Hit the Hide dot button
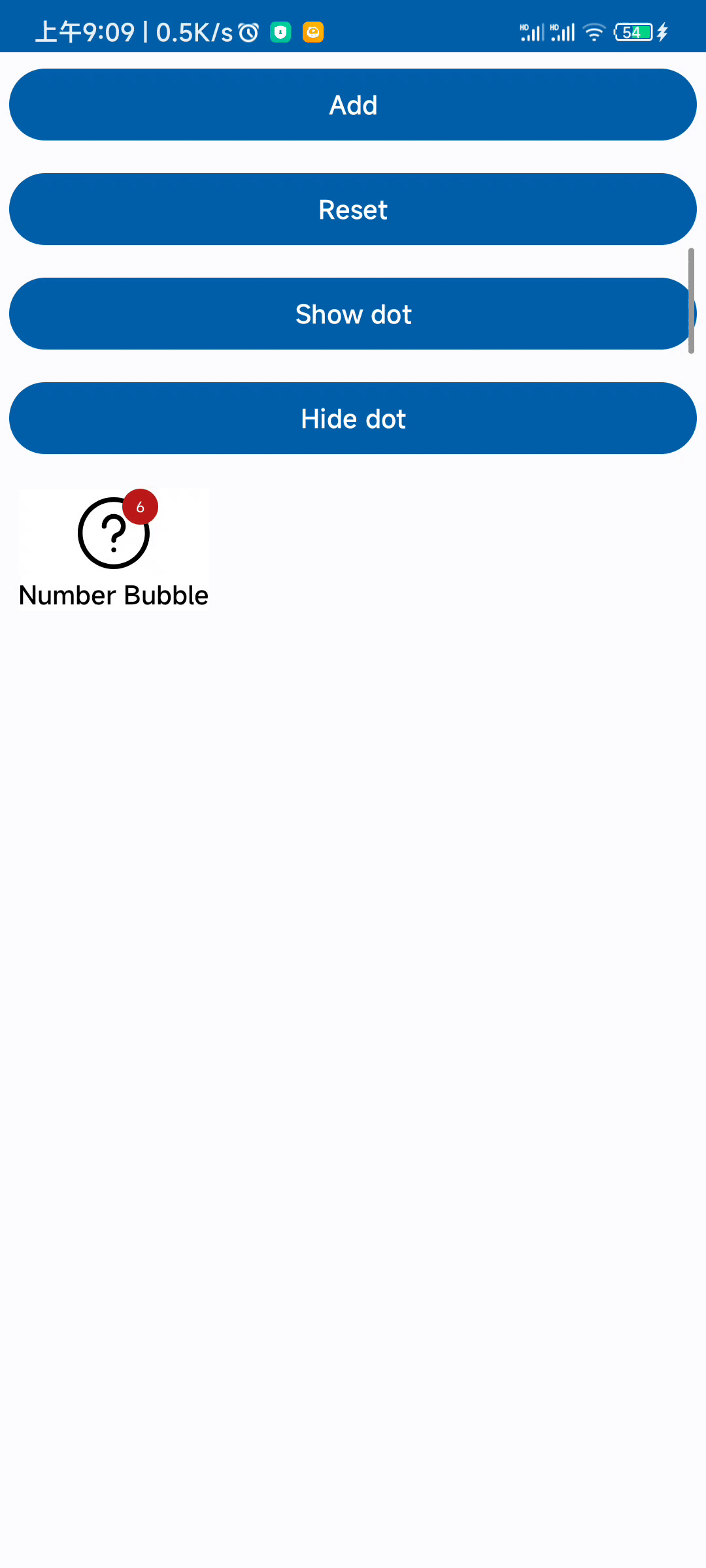Viewport: 706px width, 1568px height. 353,418
